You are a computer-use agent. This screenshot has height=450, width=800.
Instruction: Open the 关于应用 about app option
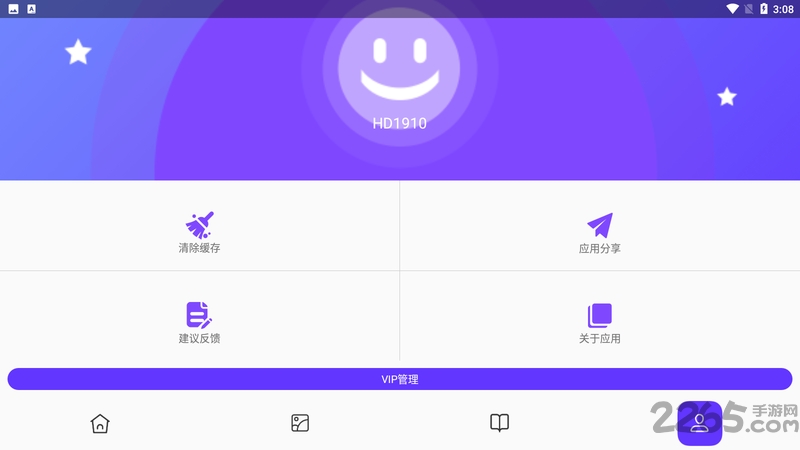(x=600, y=321)
